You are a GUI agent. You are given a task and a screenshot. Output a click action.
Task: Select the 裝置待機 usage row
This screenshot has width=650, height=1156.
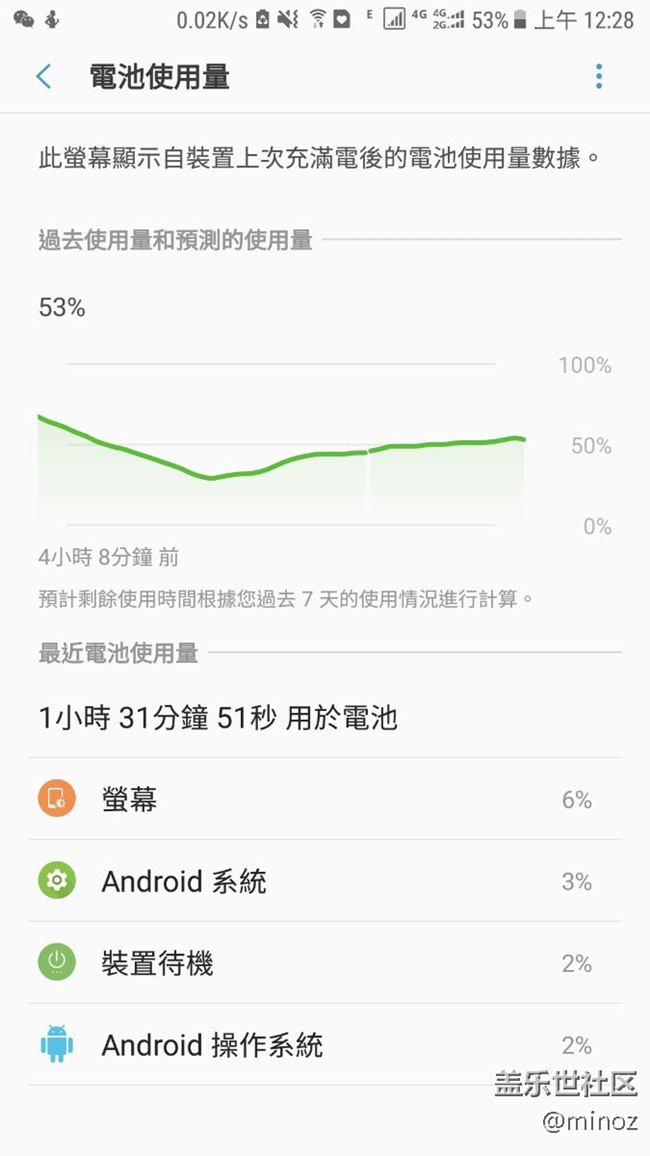pyautogui.click(x=325, y=963)
